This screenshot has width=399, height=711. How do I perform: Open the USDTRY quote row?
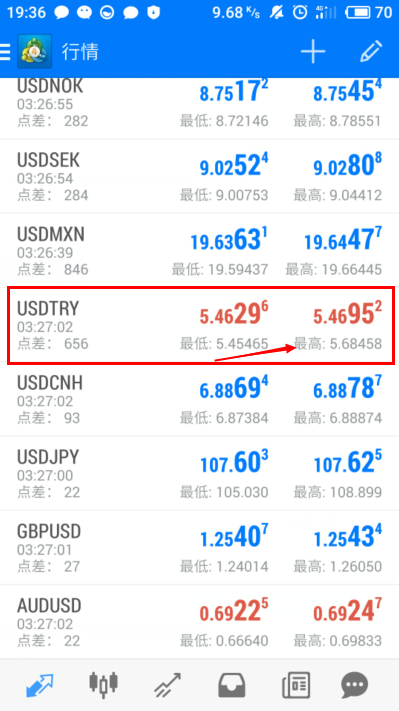click(200, 325)
